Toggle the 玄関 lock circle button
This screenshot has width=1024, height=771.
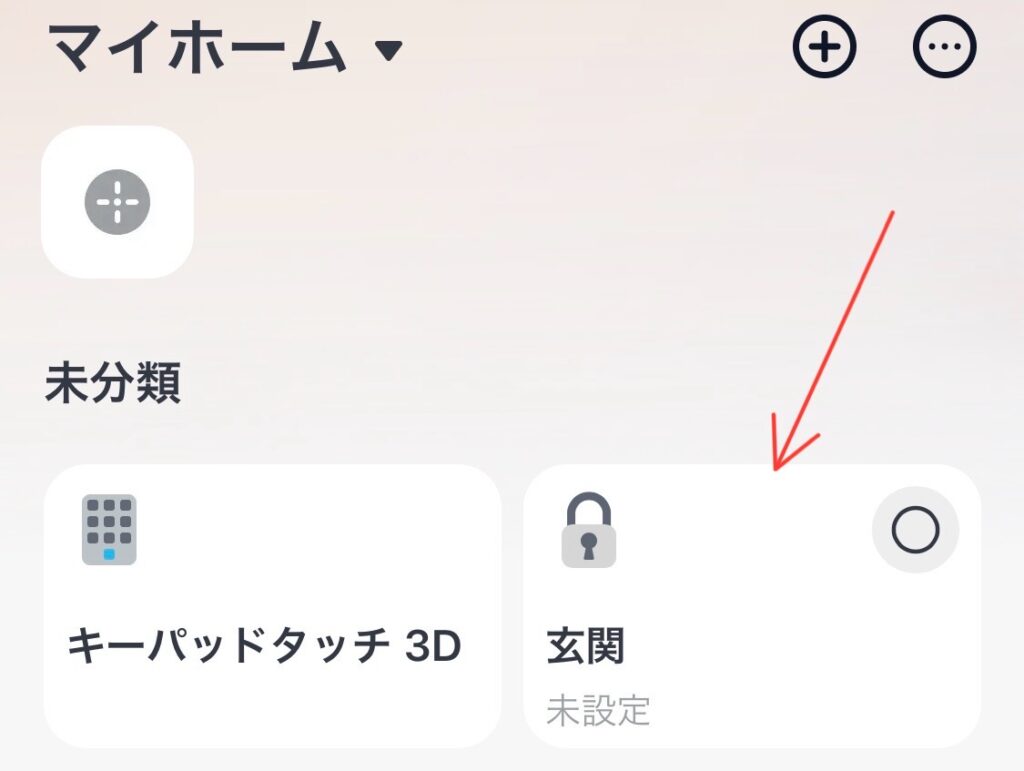click(x=915, y=530)
